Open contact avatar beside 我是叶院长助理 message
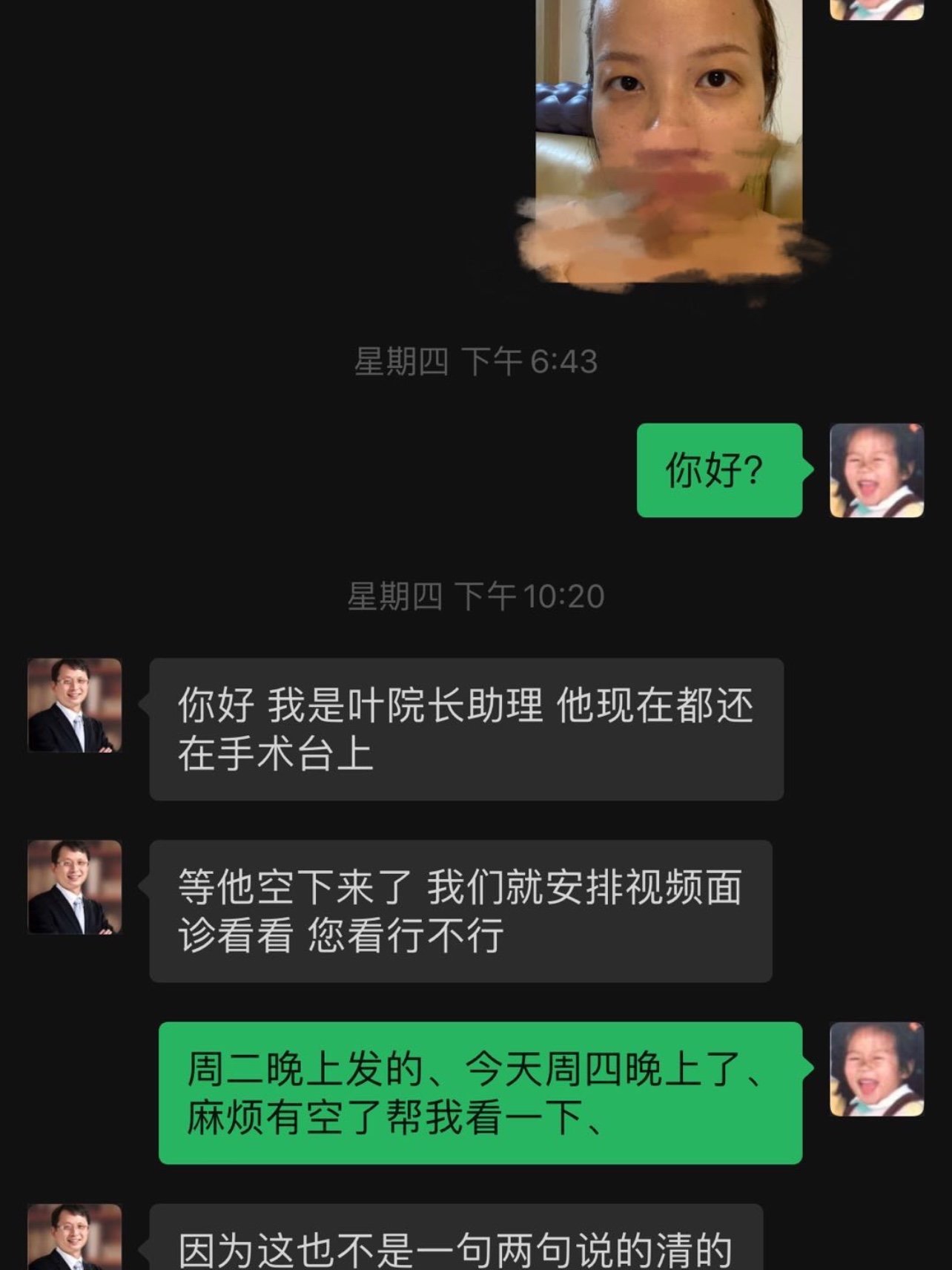 click(74, 705)
